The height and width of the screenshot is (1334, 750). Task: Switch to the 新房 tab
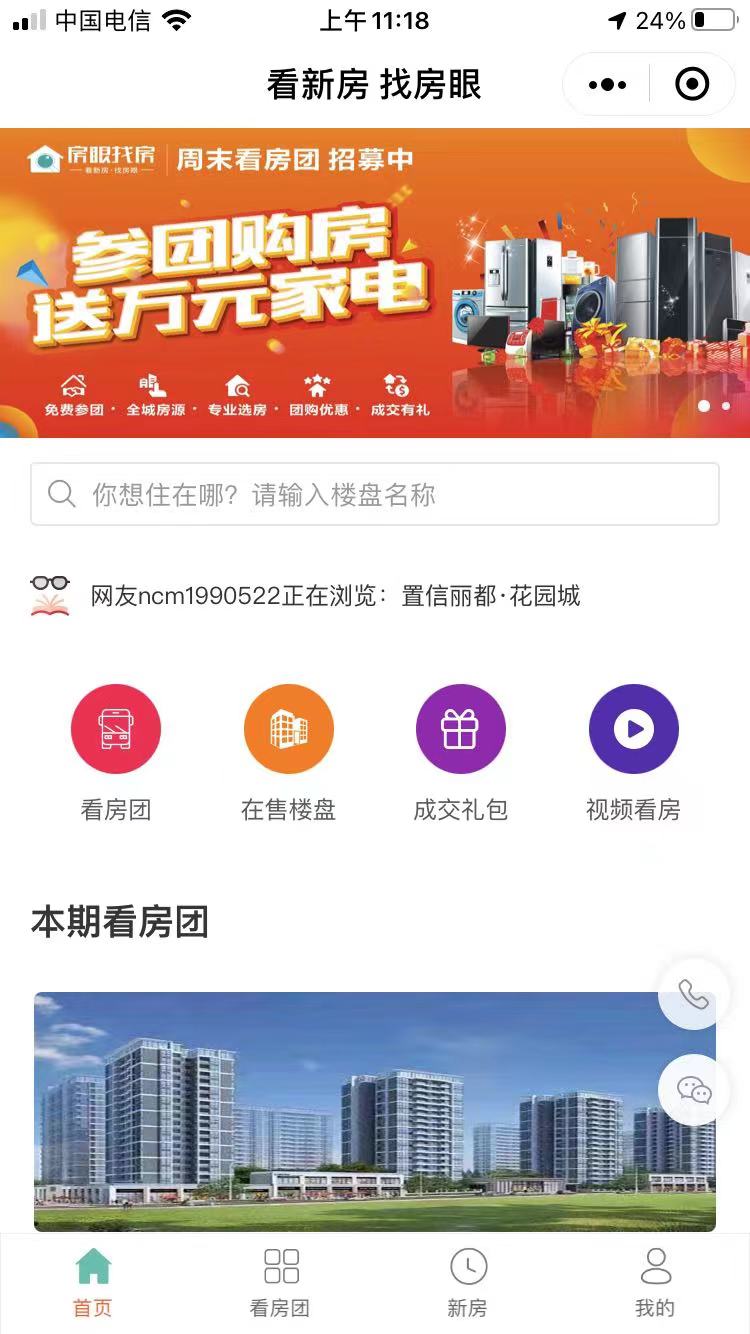468,1285
